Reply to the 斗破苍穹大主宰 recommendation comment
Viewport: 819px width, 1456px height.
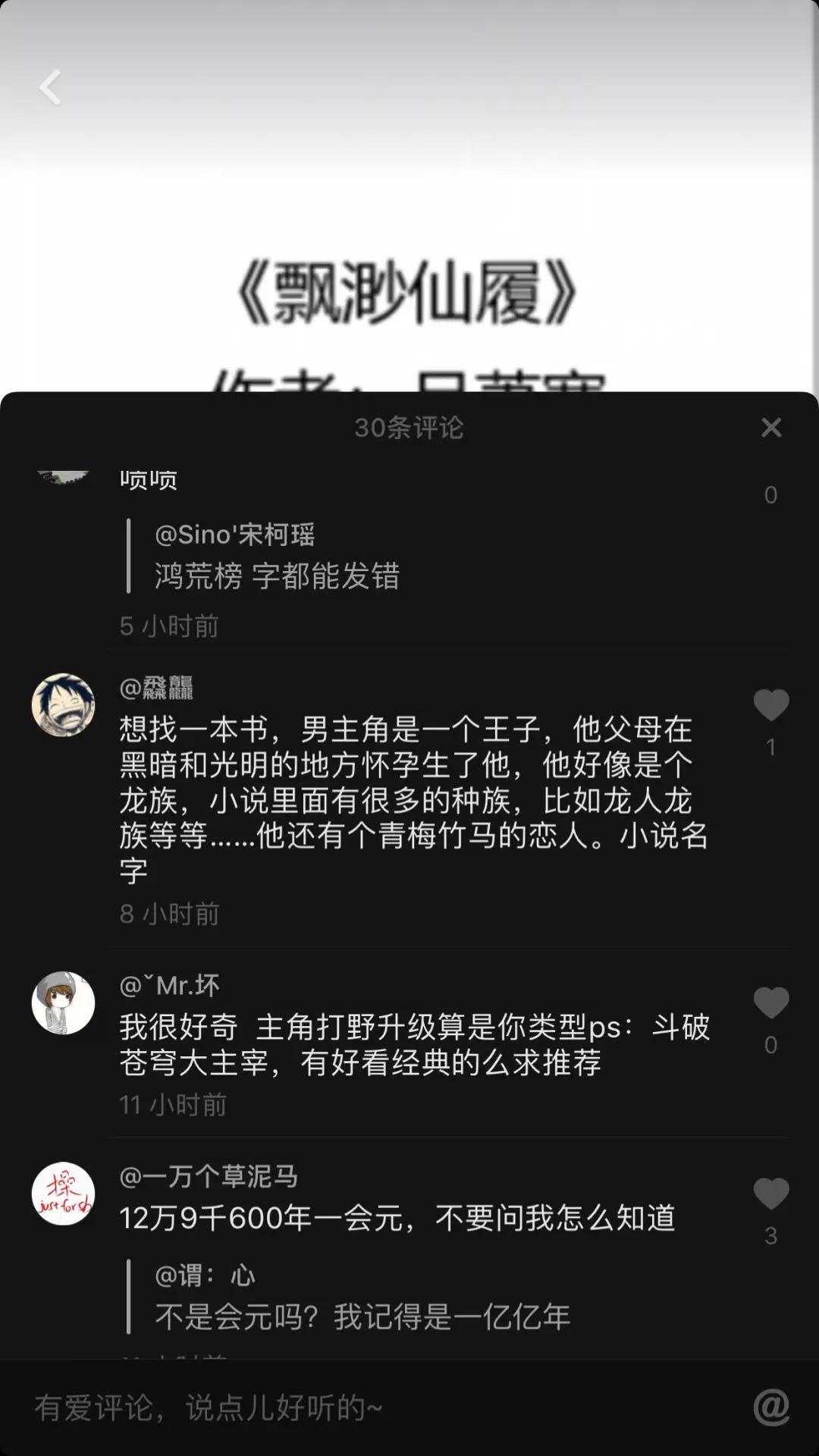click(x=413, y=1044)
